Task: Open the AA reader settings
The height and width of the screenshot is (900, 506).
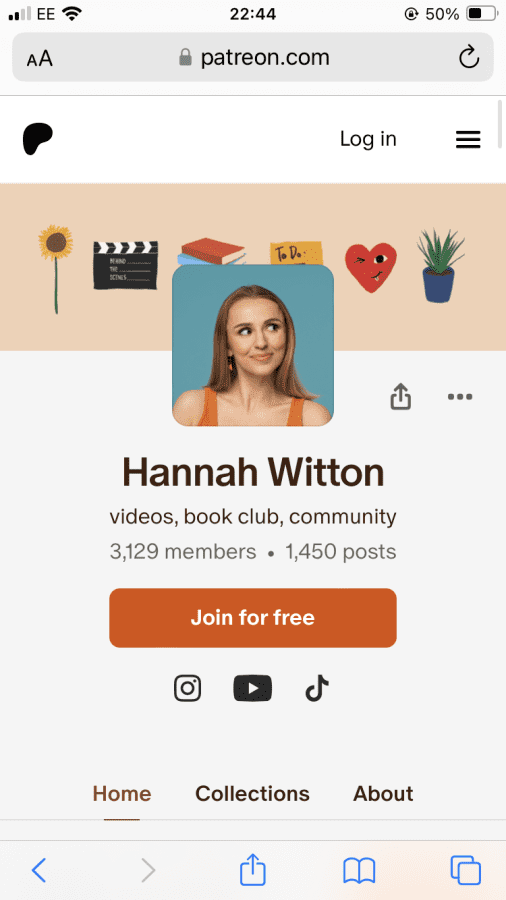Action: click(x=40, y=59)
